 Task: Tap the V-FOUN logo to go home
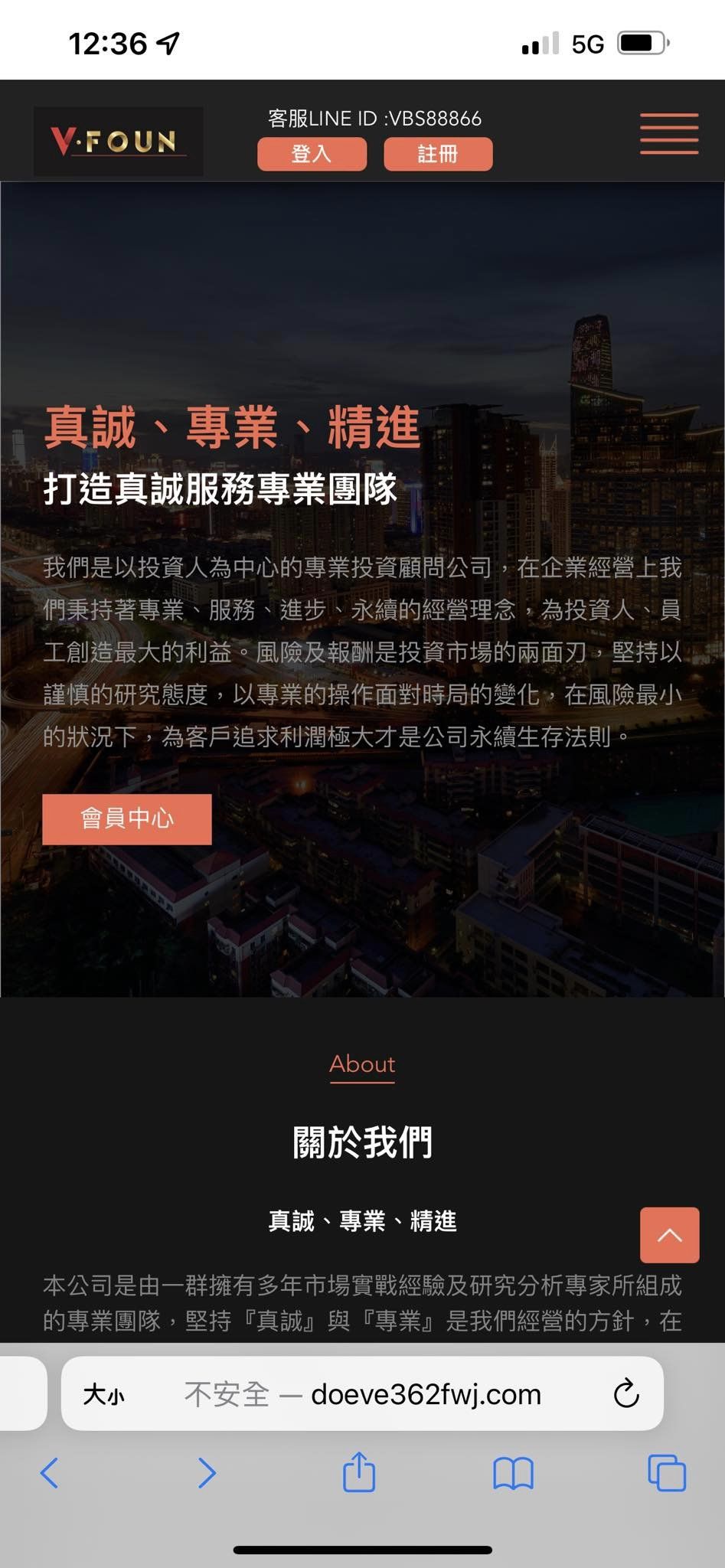click(x=119, y=142)
